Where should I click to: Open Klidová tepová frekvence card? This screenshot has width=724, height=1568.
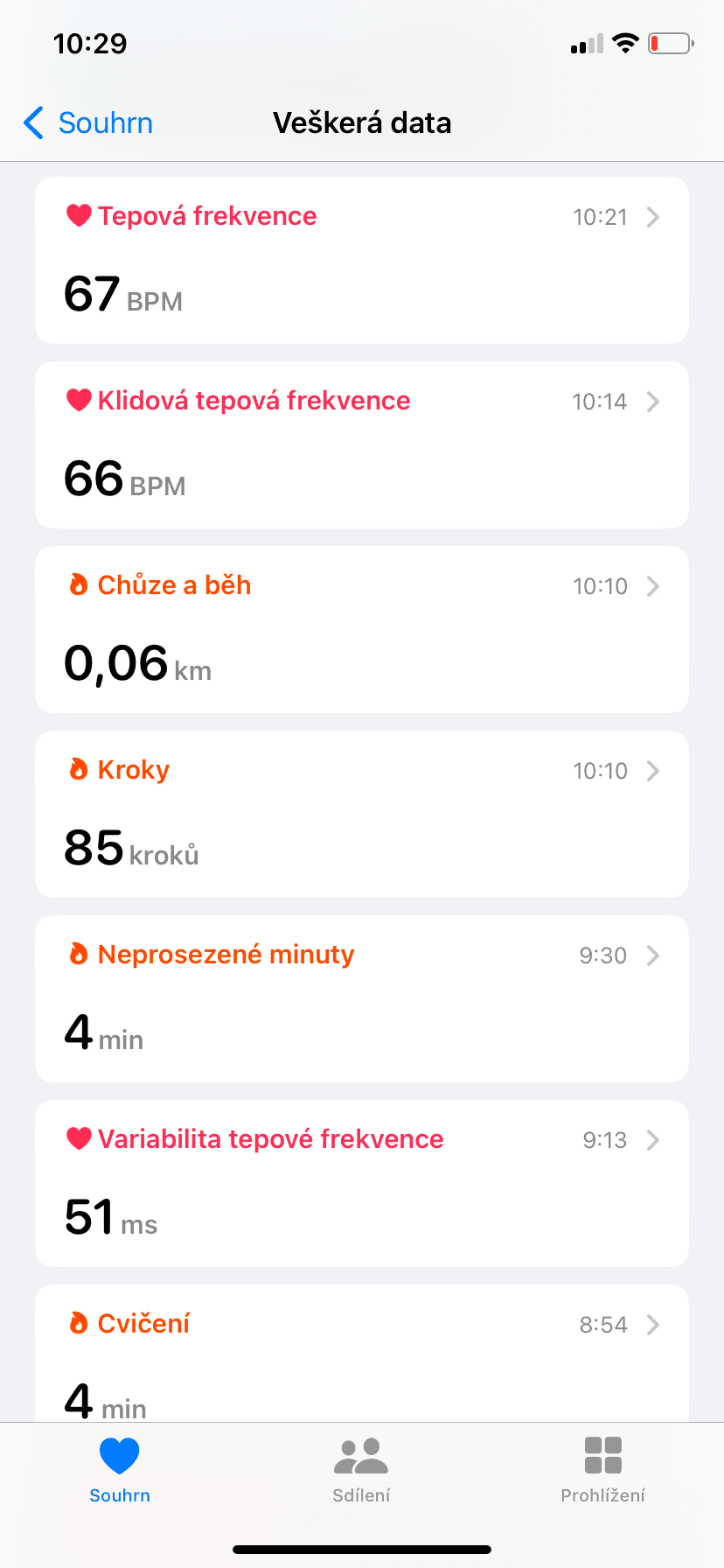361,444
